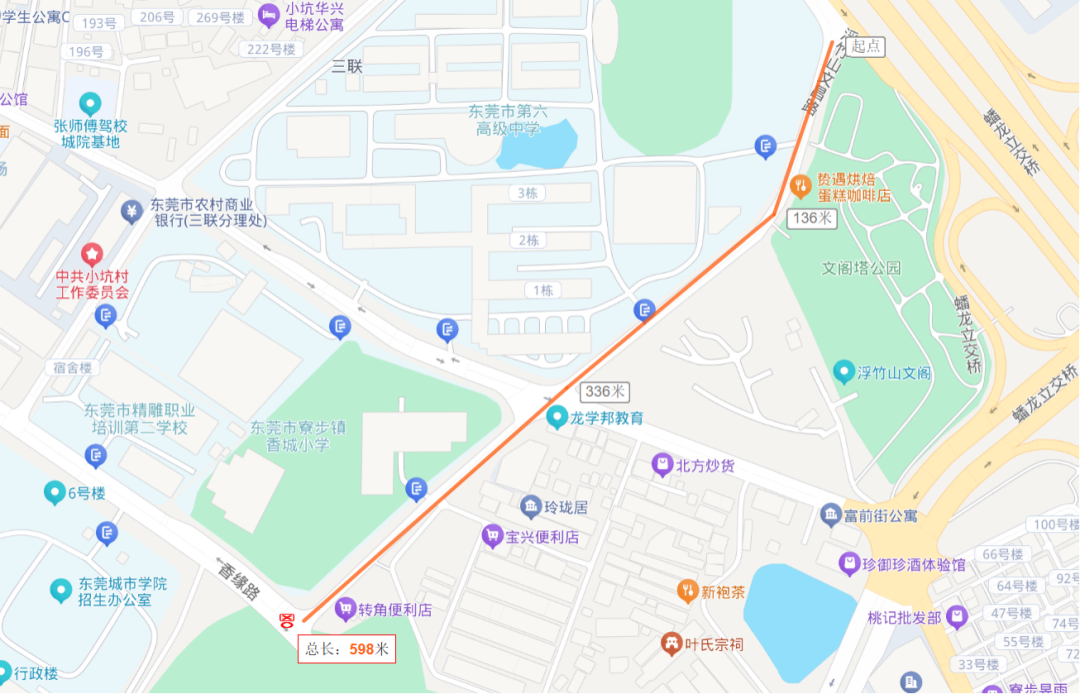Open the 张师傅驾校城院基地 marker

[x=90, y=103]
